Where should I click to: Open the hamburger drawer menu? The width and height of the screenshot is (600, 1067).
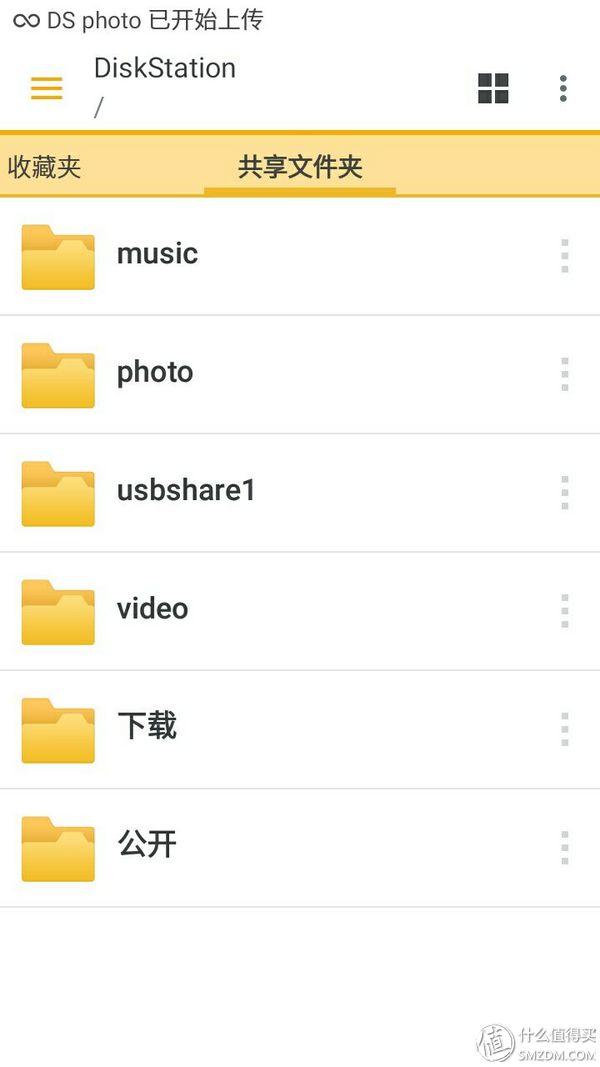click(x=46, y=88)
